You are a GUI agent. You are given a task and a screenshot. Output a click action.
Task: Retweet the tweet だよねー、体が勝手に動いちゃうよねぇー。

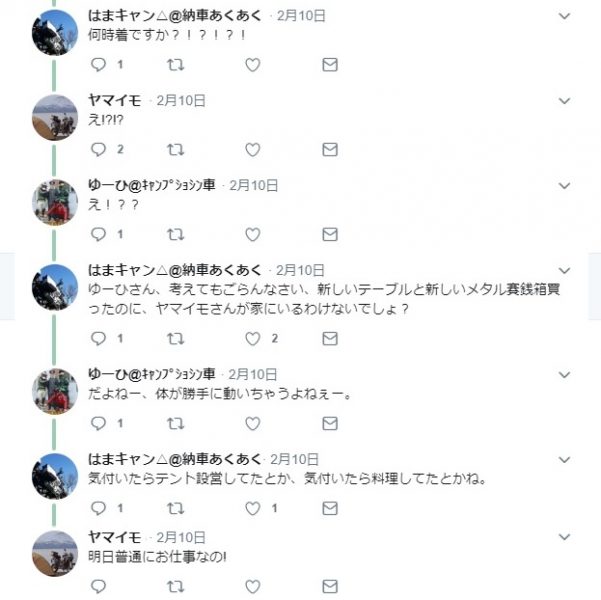click(x=176, y=424)
